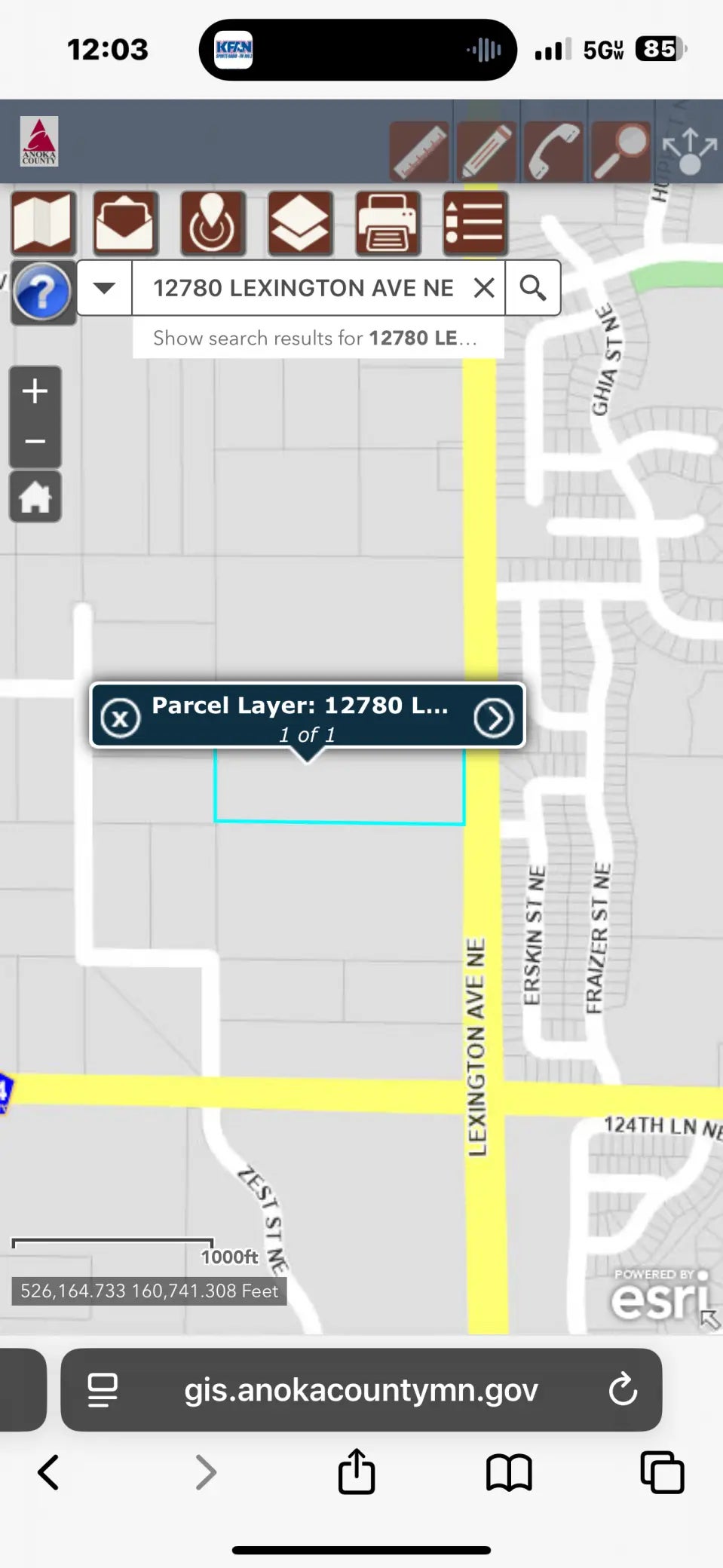
Task: Zoom in on the map
Action: point(35,391)
